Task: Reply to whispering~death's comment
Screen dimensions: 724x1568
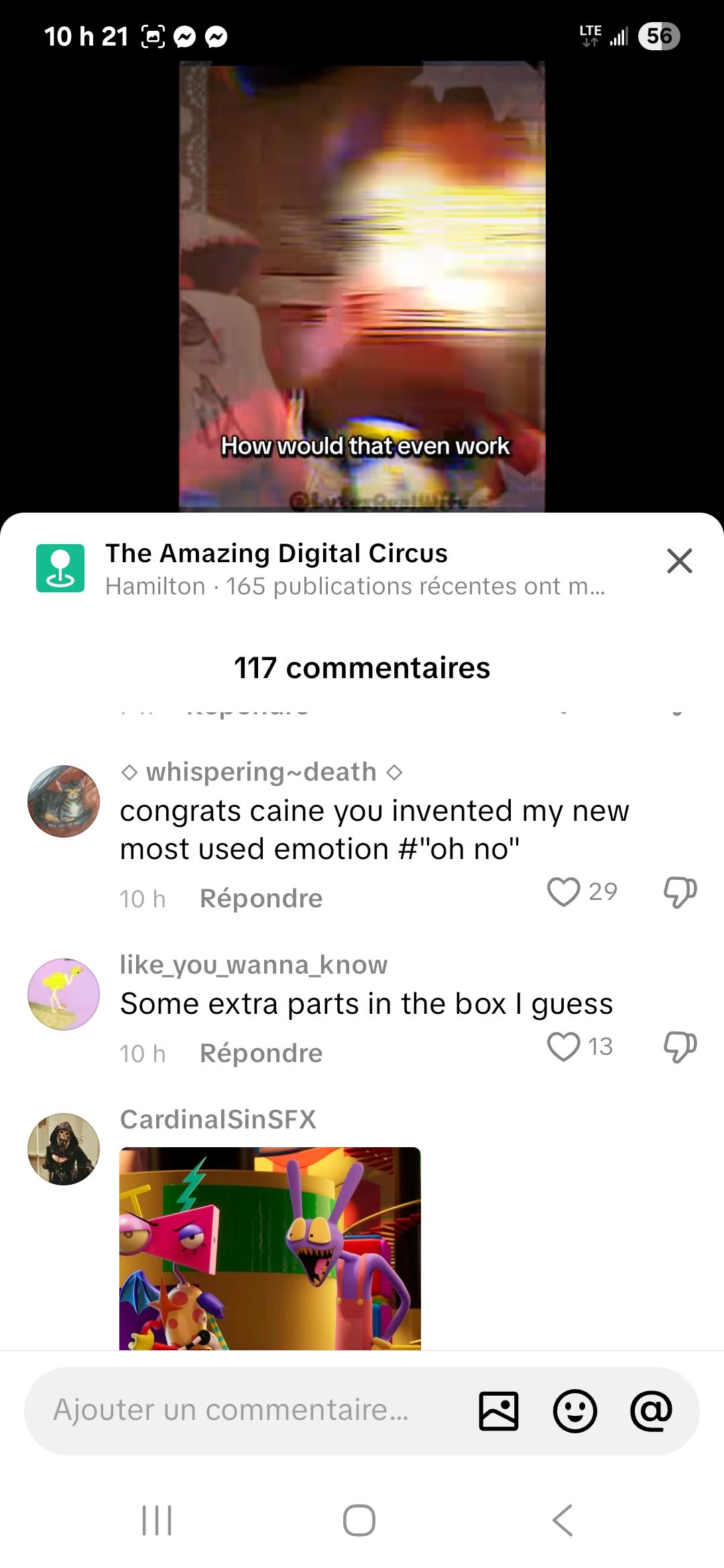Action: tap(261, 899)
